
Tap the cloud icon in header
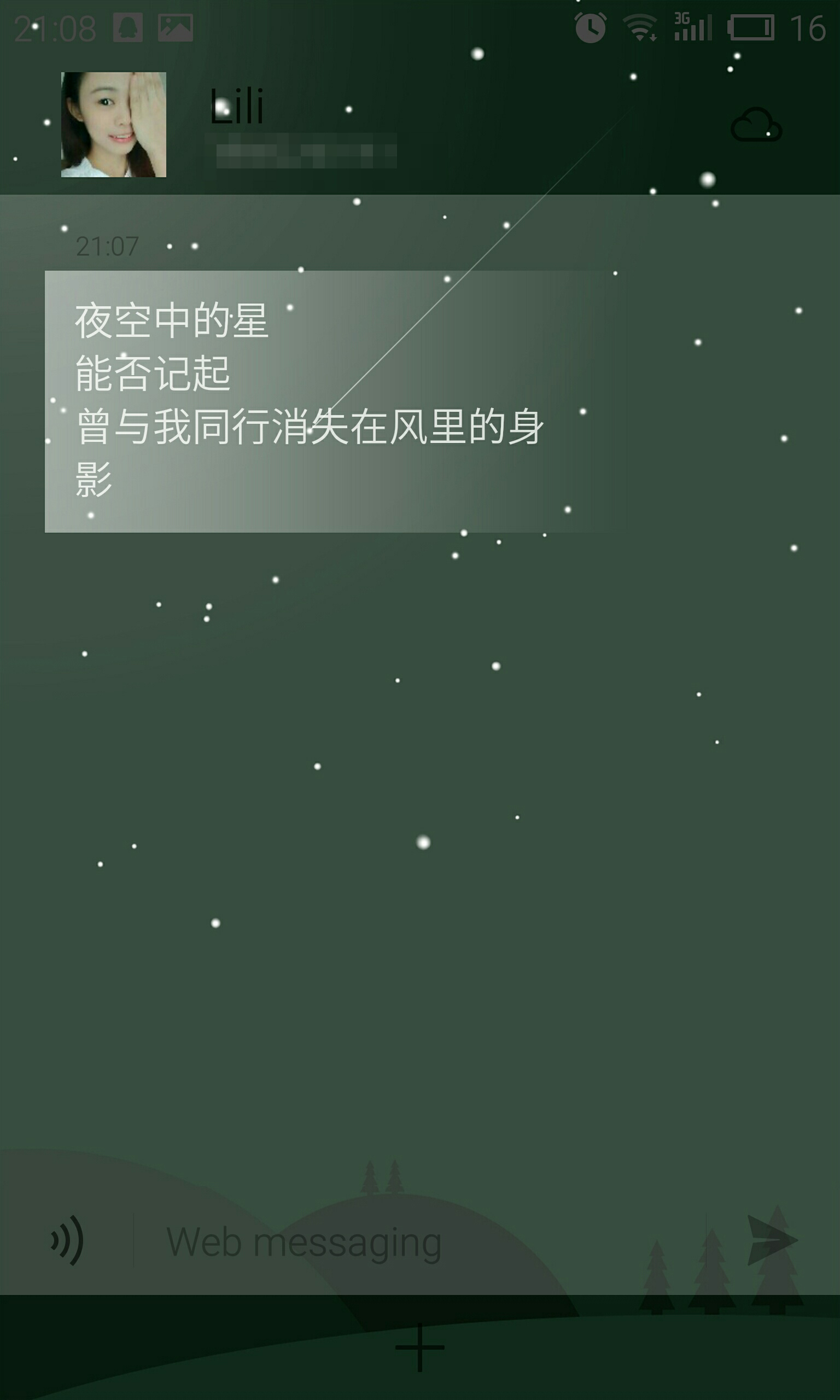(x=756, y=125)
